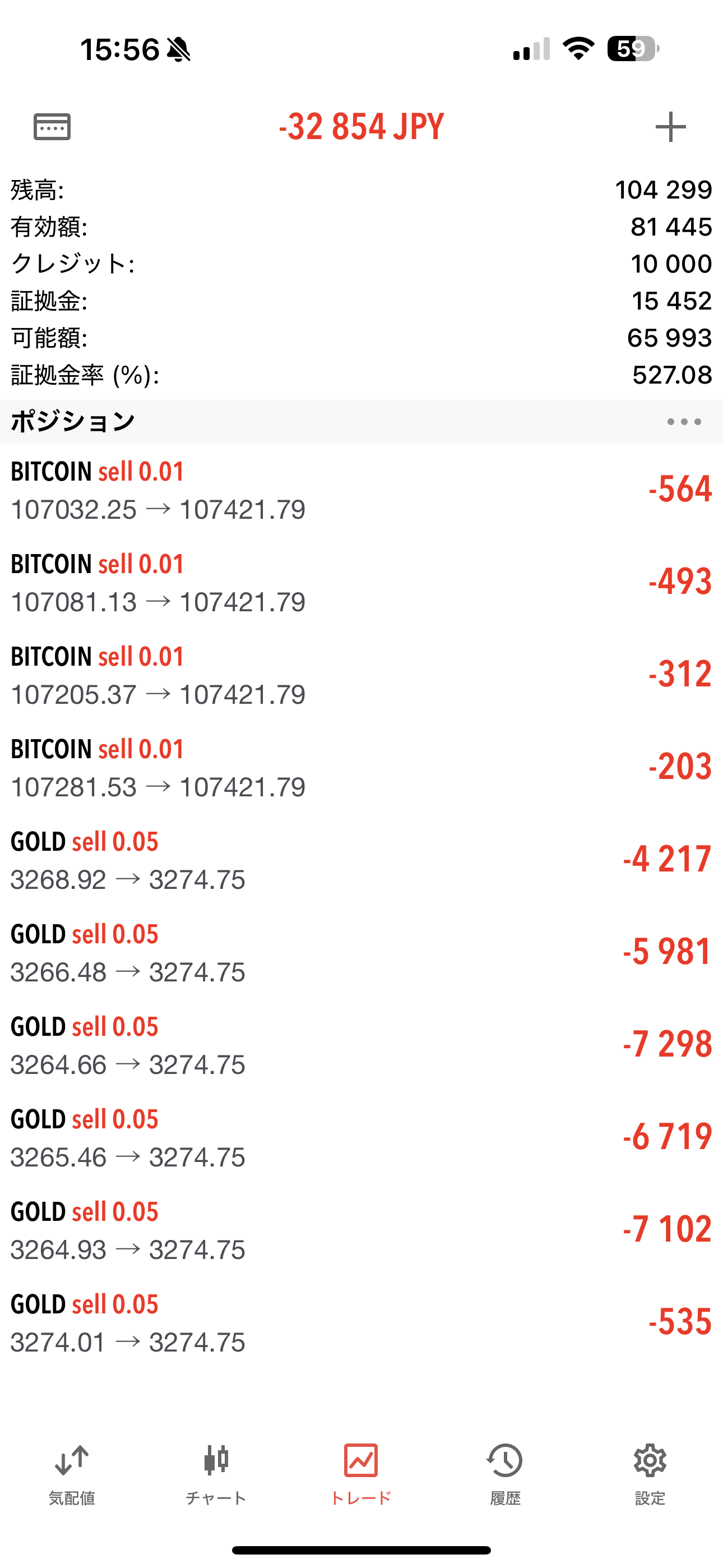Tap BITCOIN position with -312 loss

(x=361, y=675)
